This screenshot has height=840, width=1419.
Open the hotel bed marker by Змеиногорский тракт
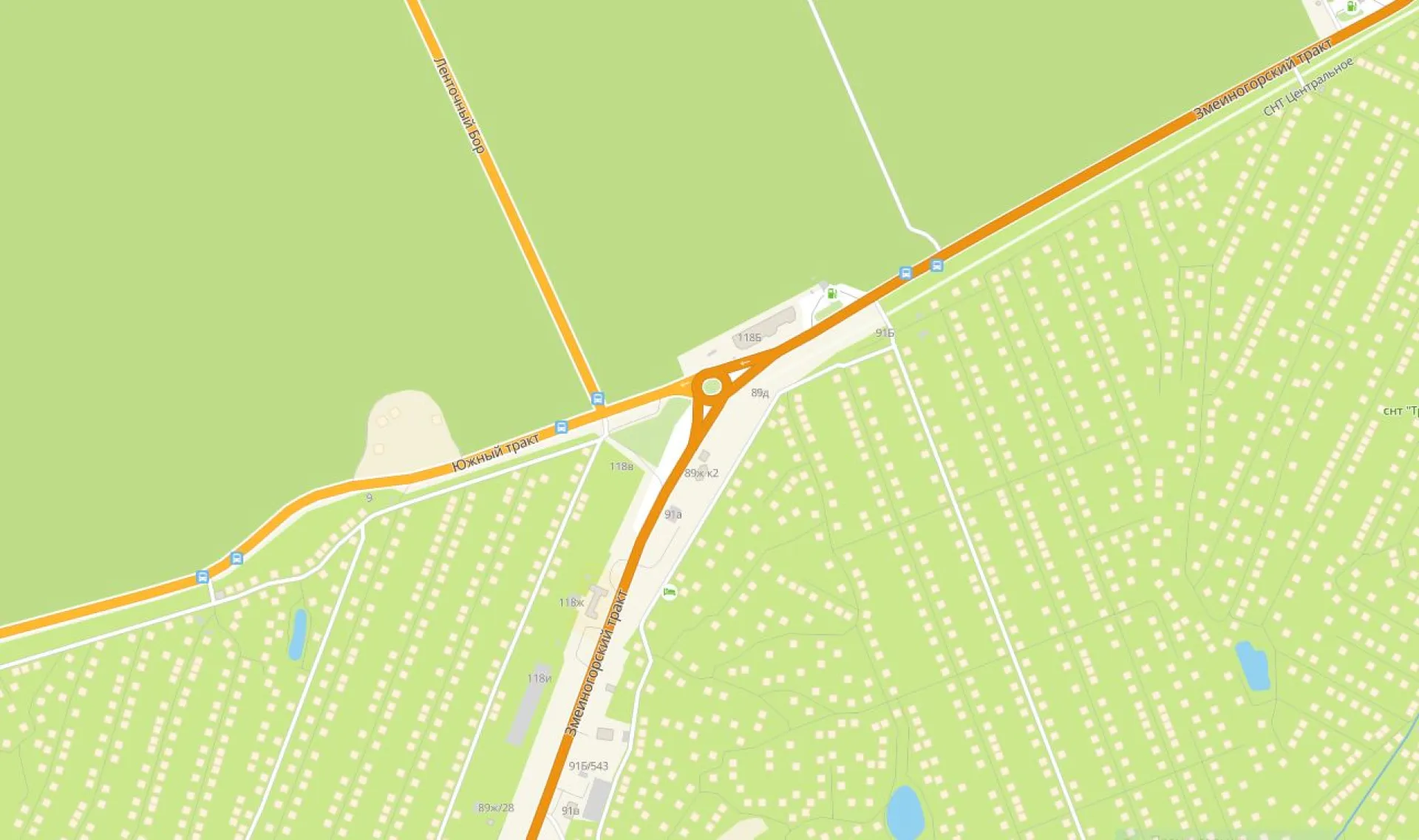tap(669, 592)
